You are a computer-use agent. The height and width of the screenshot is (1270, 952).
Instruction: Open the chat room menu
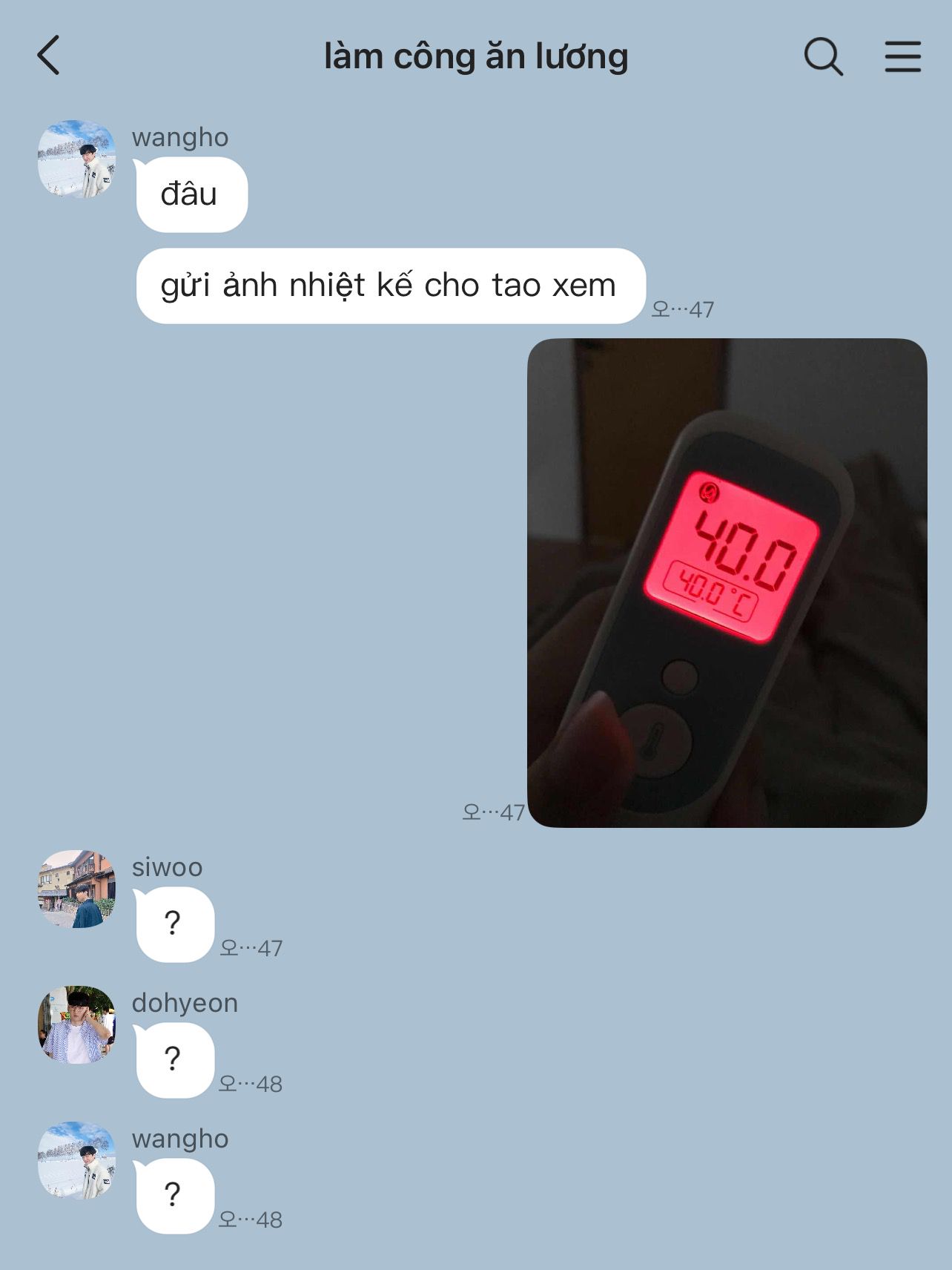point(902,56)
